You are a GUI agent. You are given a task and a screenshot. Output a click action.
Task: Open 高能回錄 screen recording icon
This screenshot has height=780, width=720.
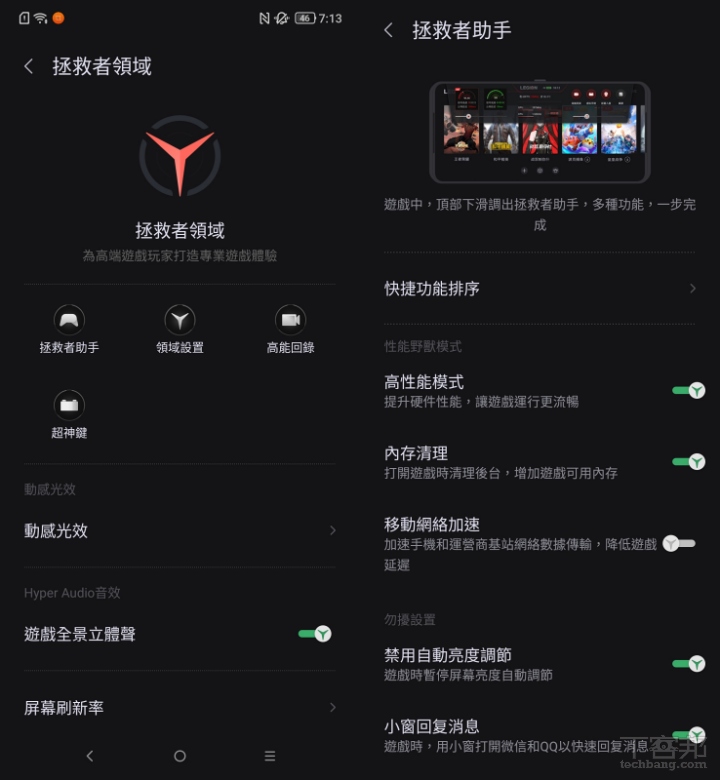point(289,322)
